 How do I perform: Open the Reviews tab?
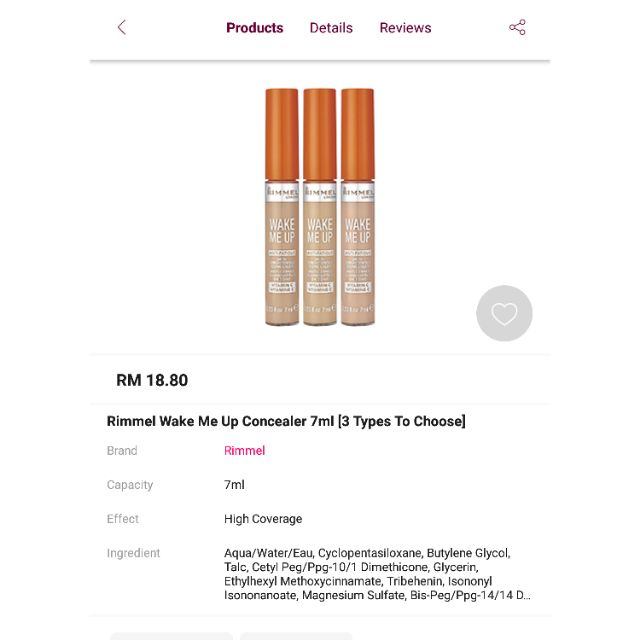pyautogui.click(x=405, y=28)
